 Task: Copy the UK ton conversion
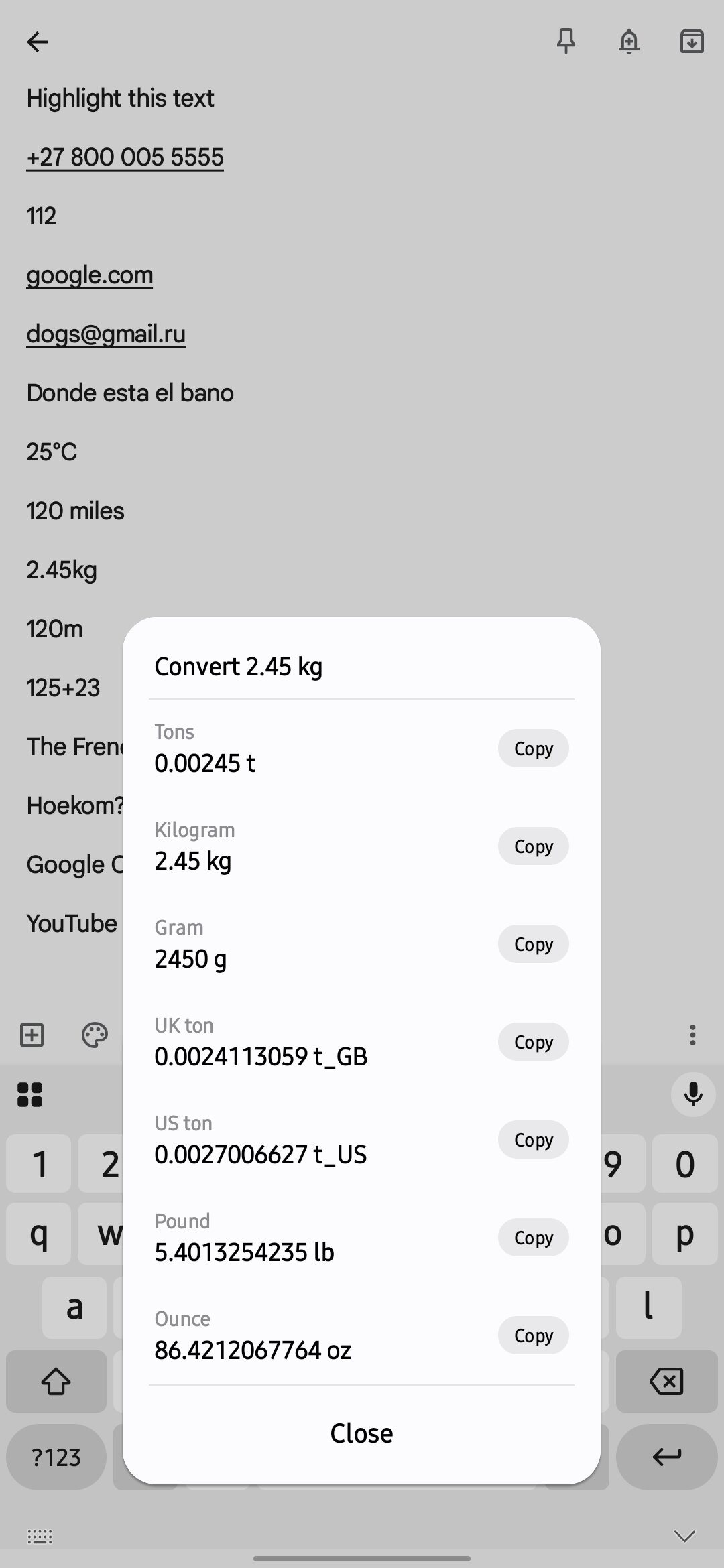[x=533, y=1042]
